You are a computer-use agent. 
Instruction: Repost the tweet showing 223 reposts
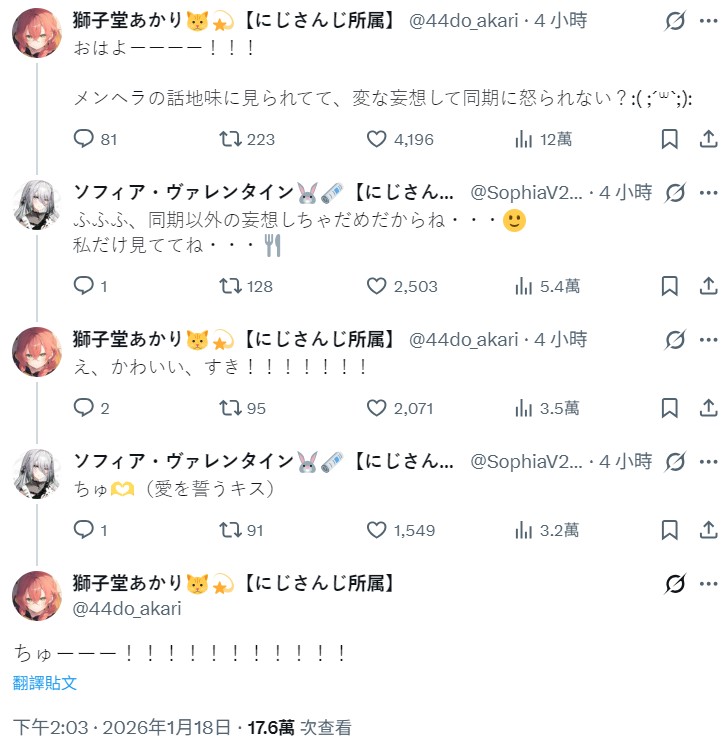click(230, 139)
